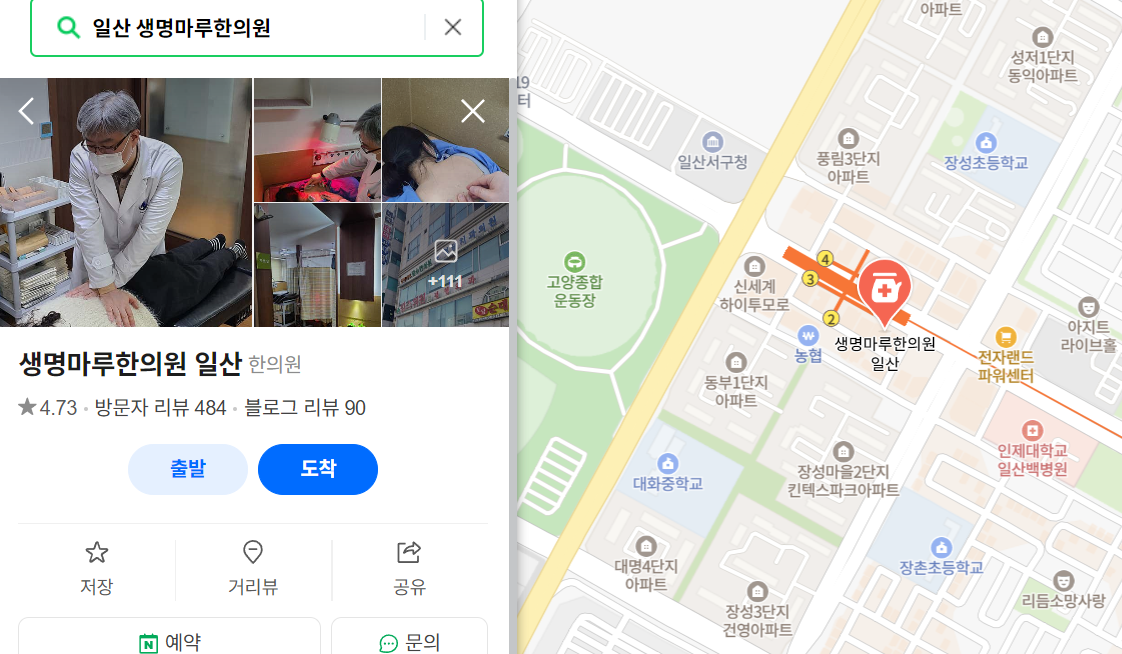The image size is (1122, 654).
Task: Open 거리뷰 street view
Action: click(x=253, y=567)
